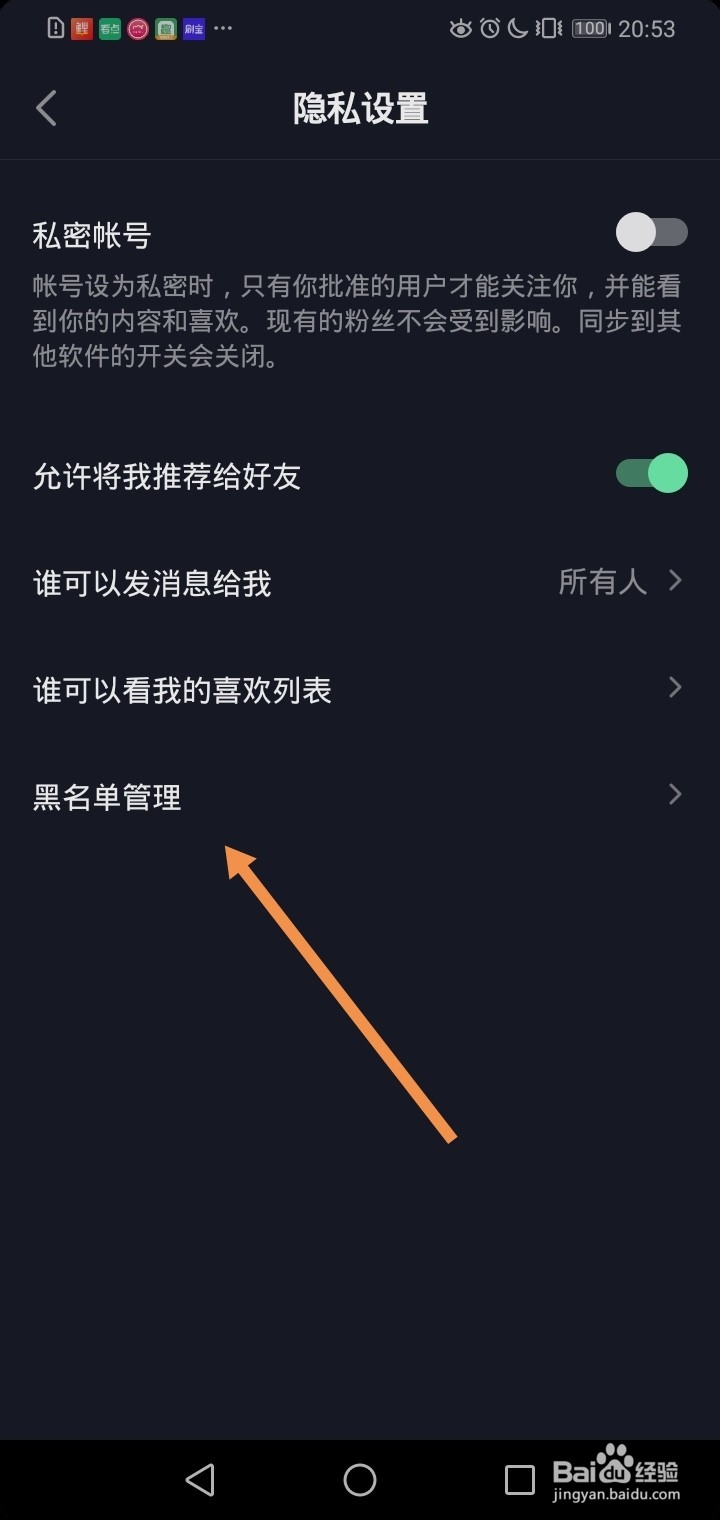Check the 100% battery indicator
The height and width of the screenshot is (1520, 720).
pos(590,29)
